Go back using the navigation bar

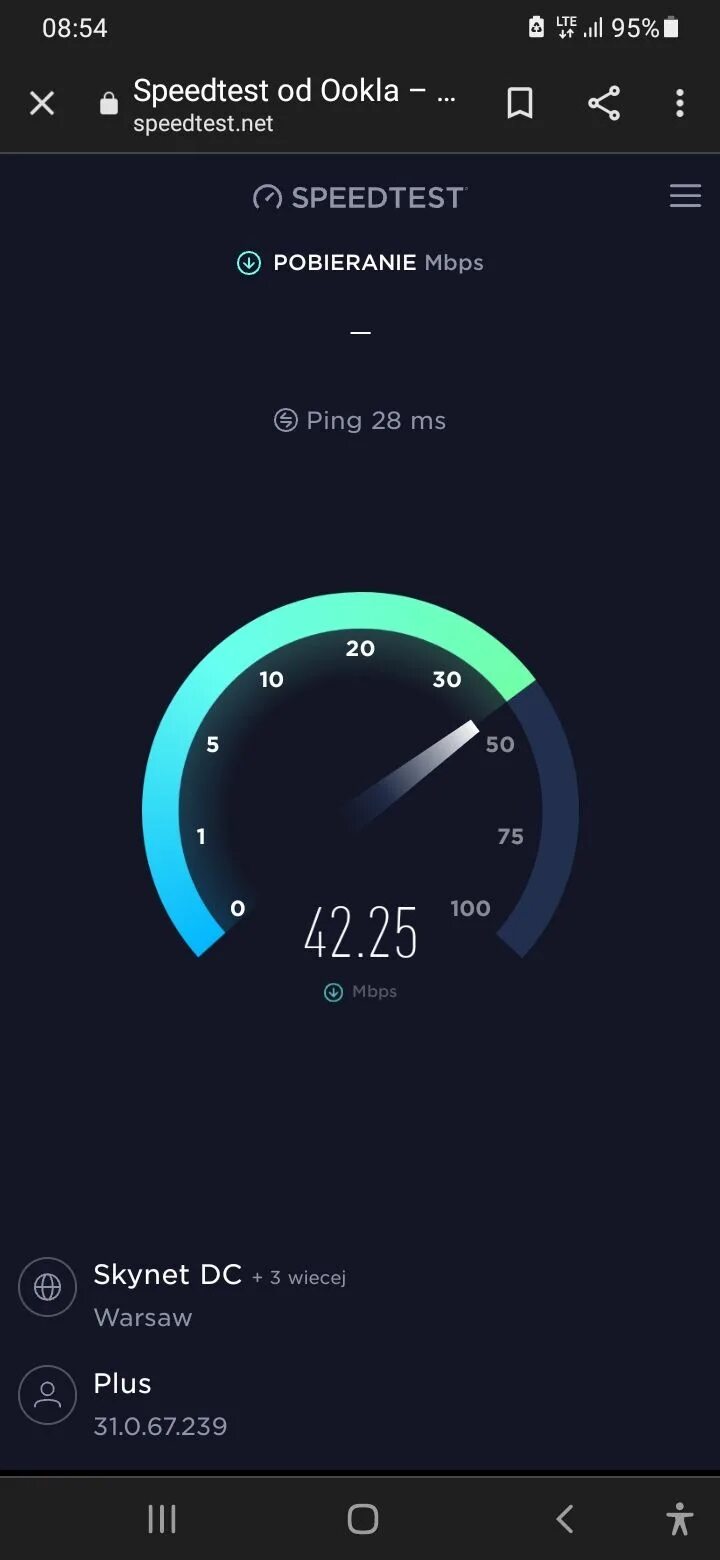pos(565,1519)
